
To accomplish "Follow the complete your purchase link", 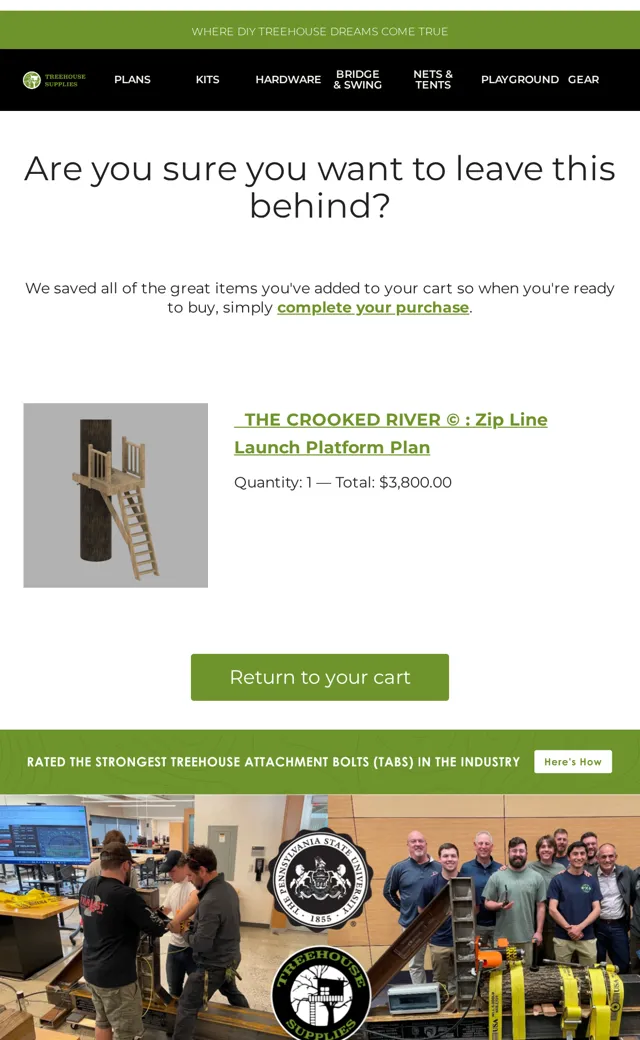I will (373, 308).
